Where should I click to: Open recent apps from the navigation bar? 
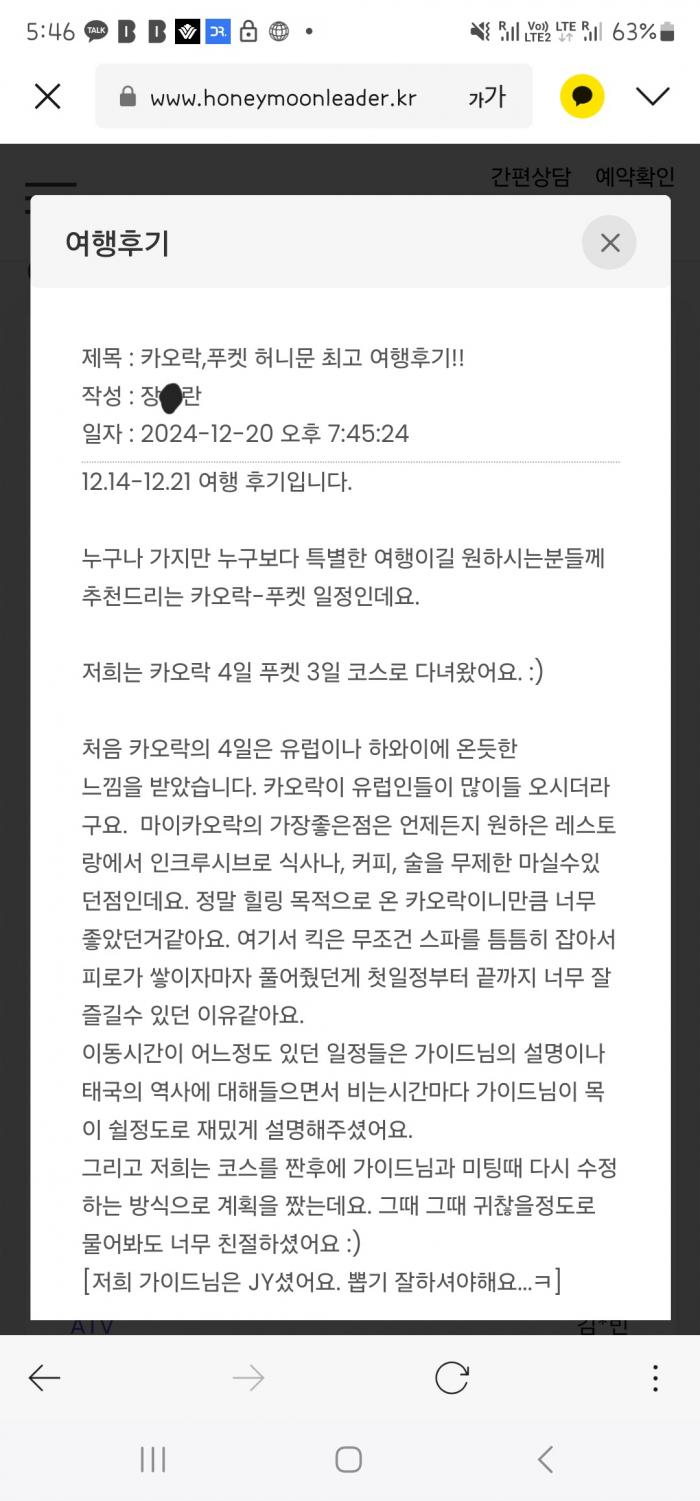tap(153, 1460)
